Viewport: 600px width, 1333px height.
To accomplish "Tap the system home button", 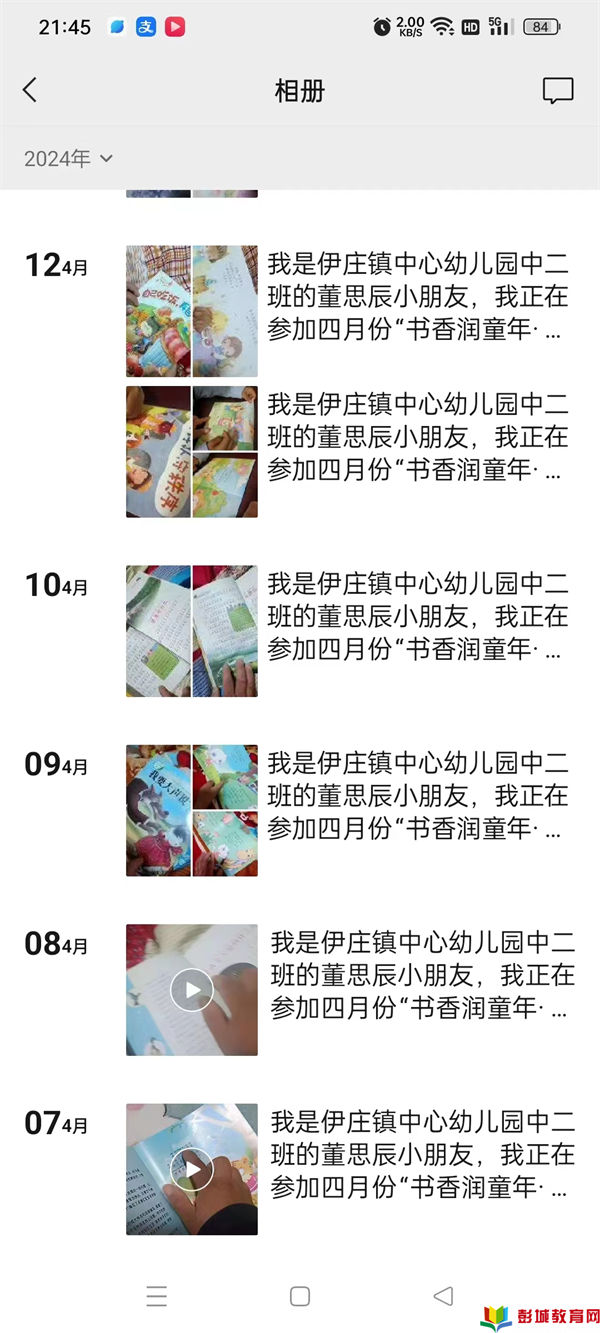I will (x=300, y=1296).
